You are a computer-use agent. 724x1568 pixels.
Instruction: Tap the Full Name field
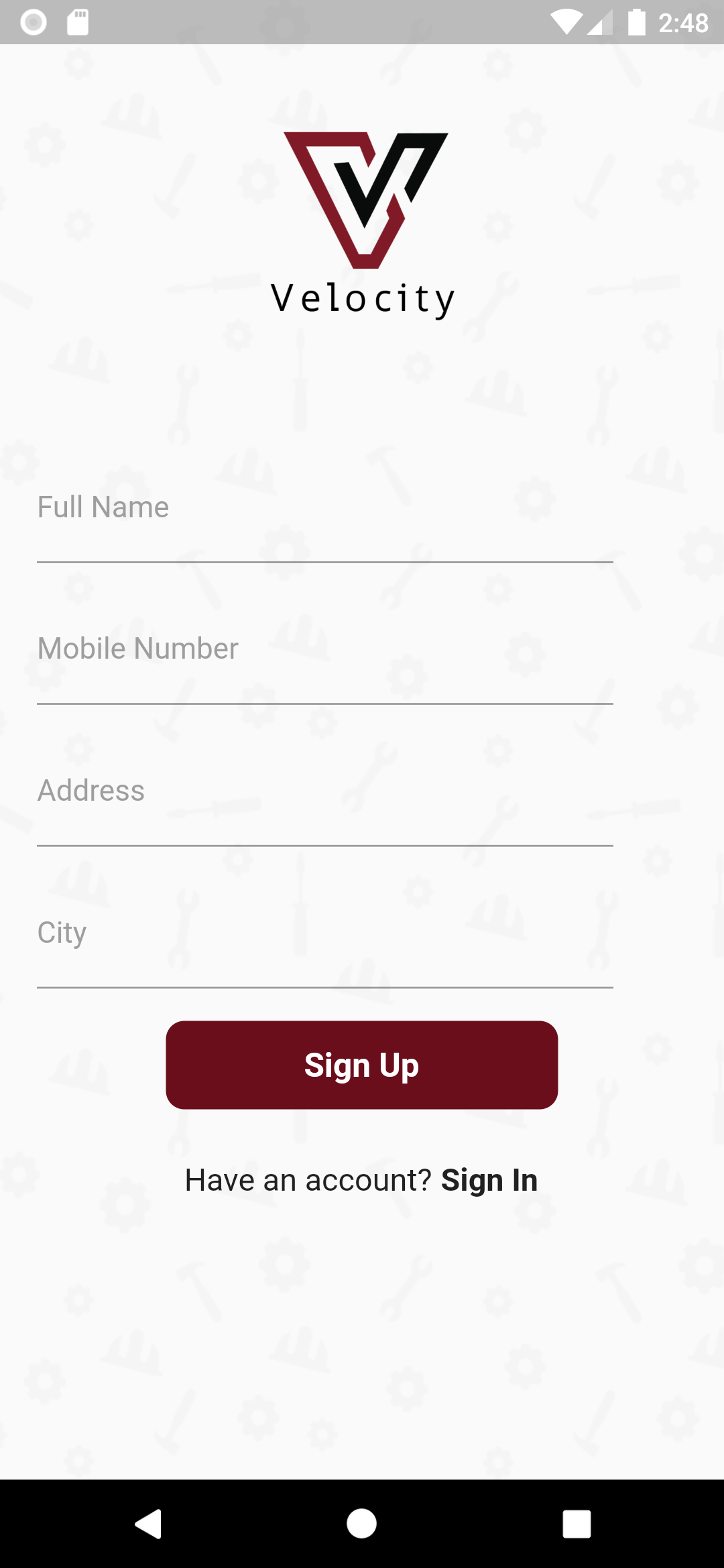coord(325,515)
